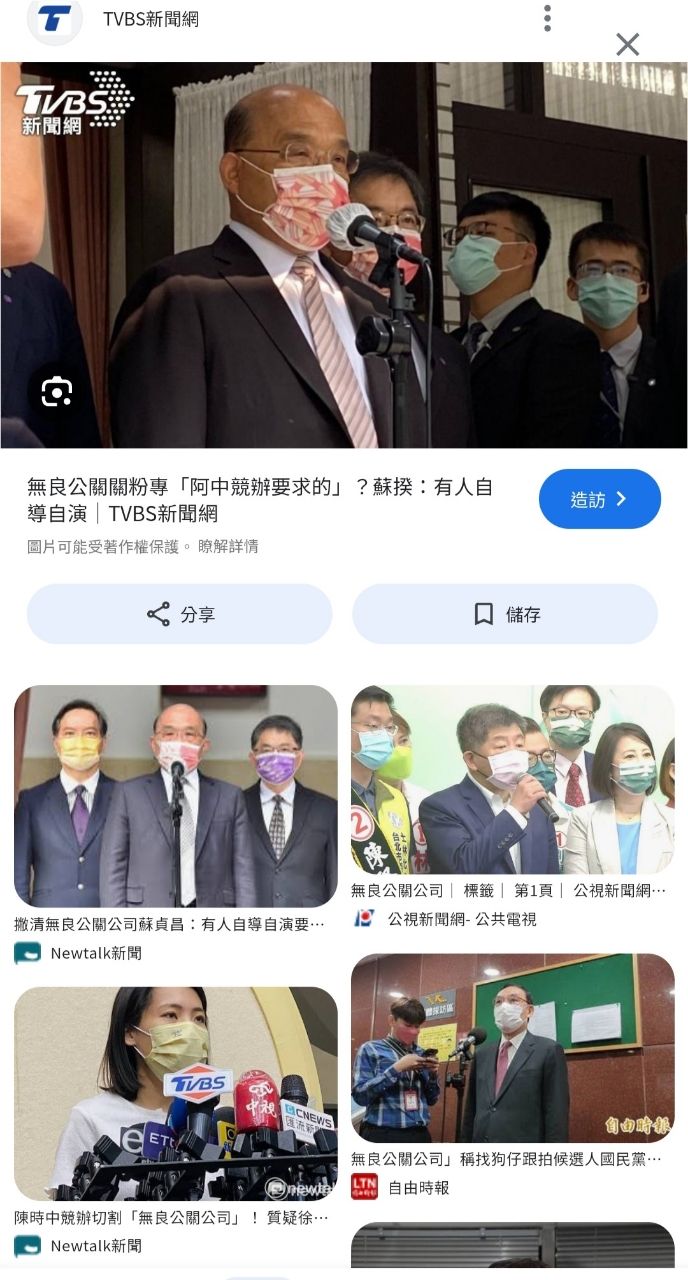Open the TVBS新聞網 source header
This screenshot has width=688, height=1280.
150,19
